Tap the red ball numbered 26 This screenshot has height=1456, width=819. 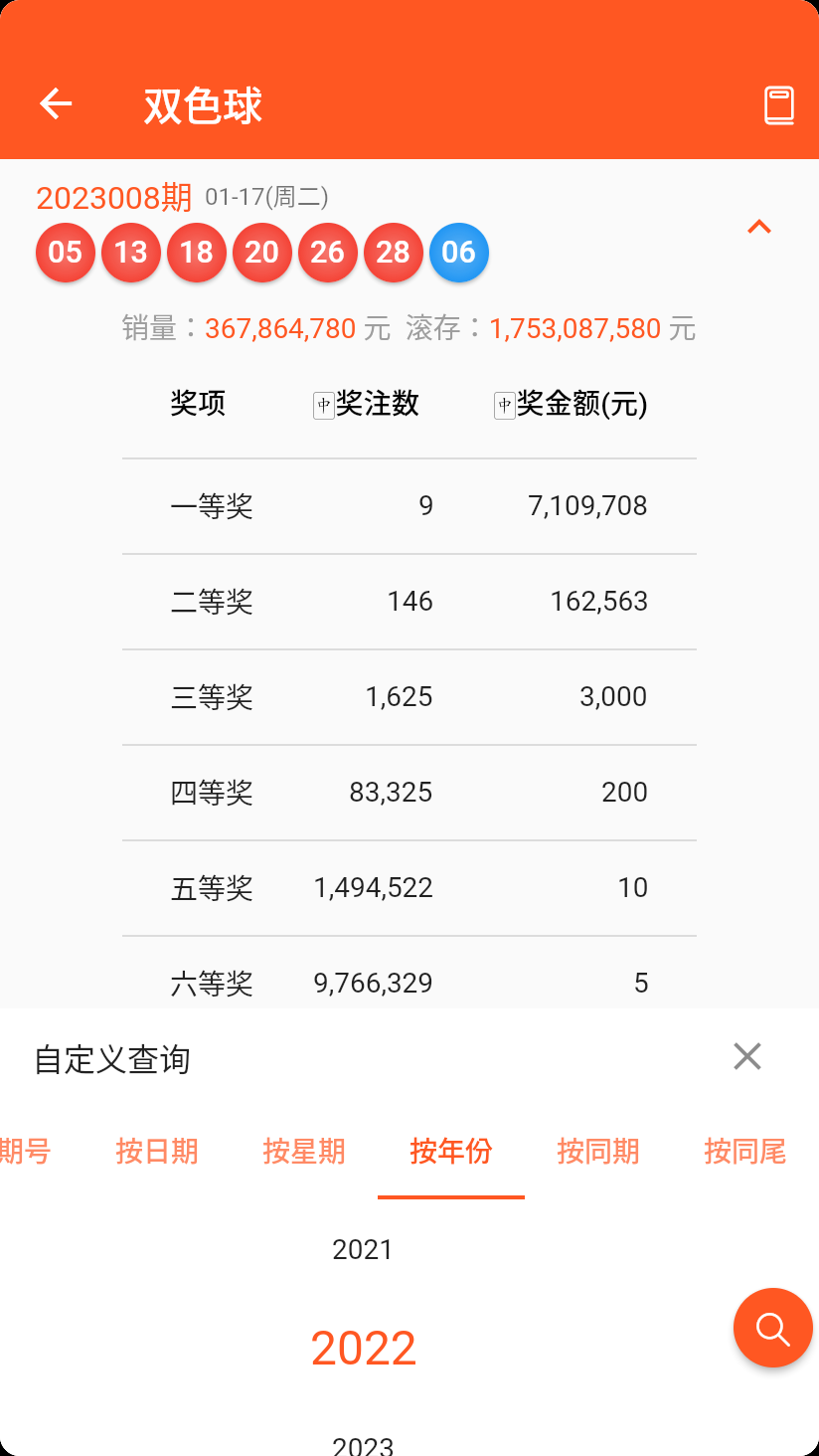tap(328, 253)
